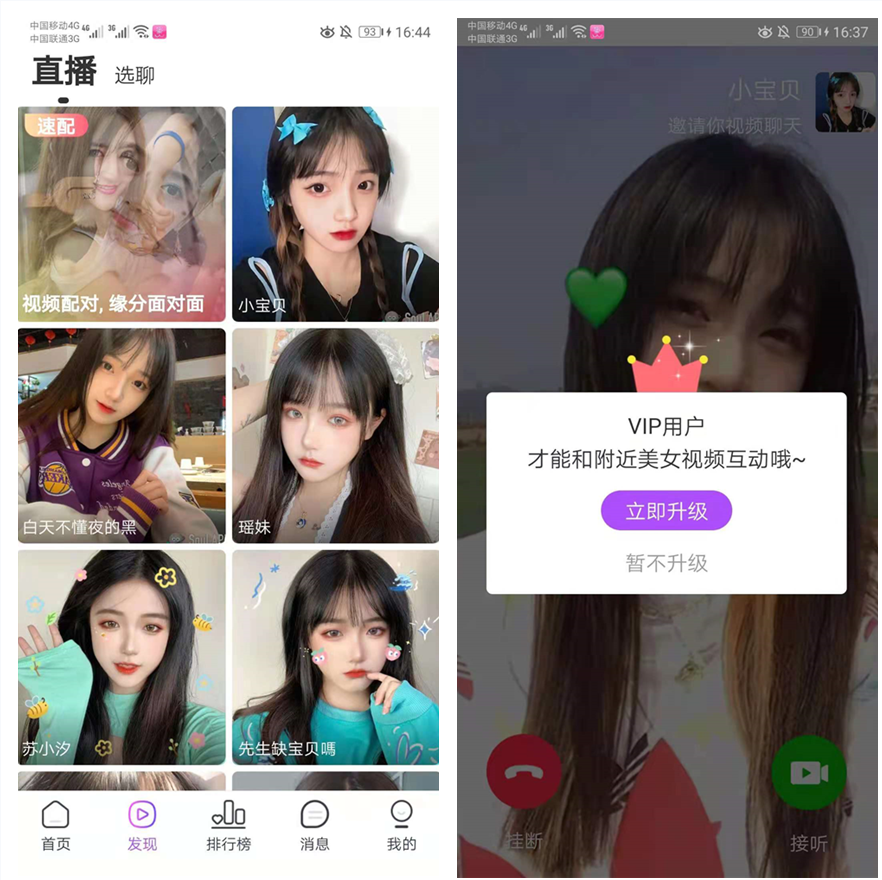Open the 排行榜 ranking tab
This screenshot has width=882, height=880.
228,825
